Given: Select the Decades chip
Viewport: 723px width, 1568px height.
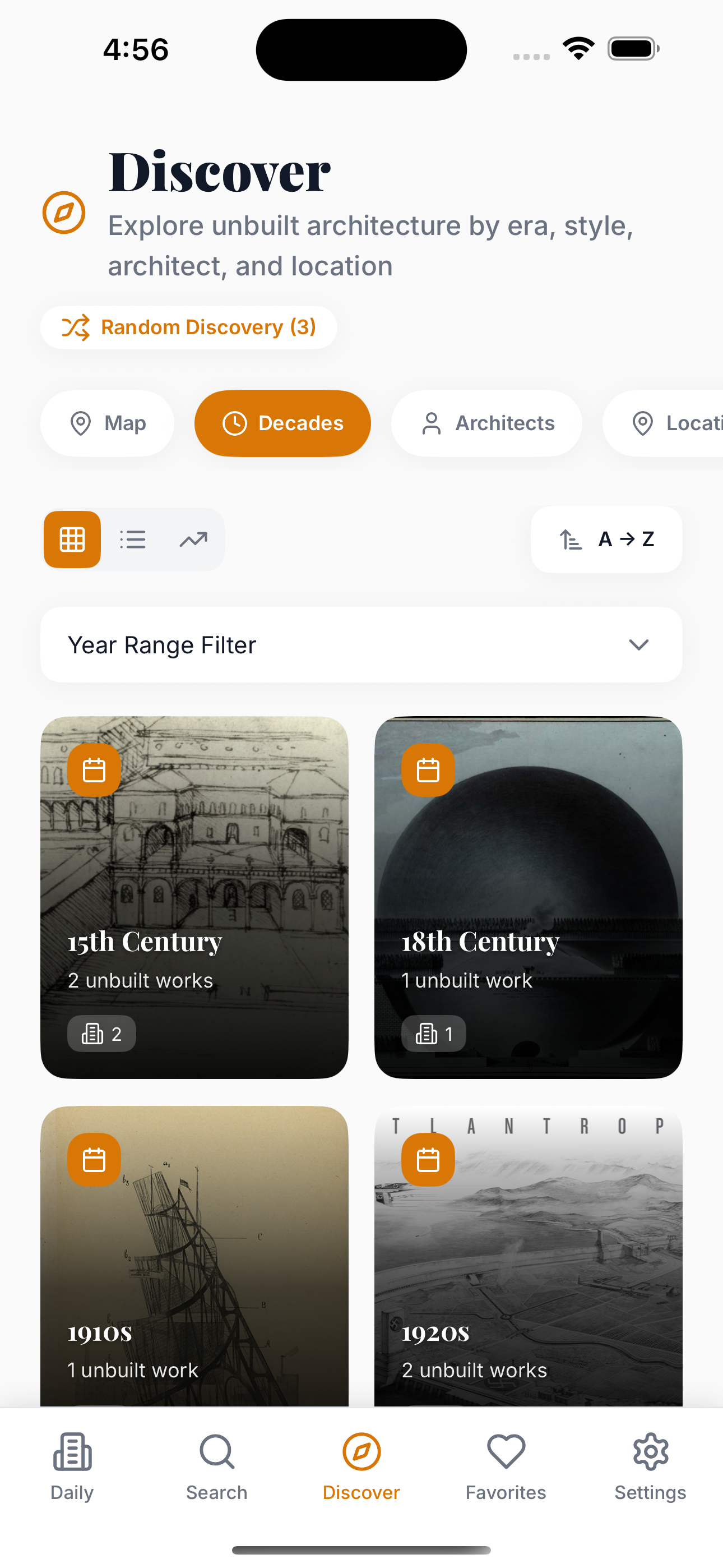Looking at the screenshot, I should pos(282,423).
